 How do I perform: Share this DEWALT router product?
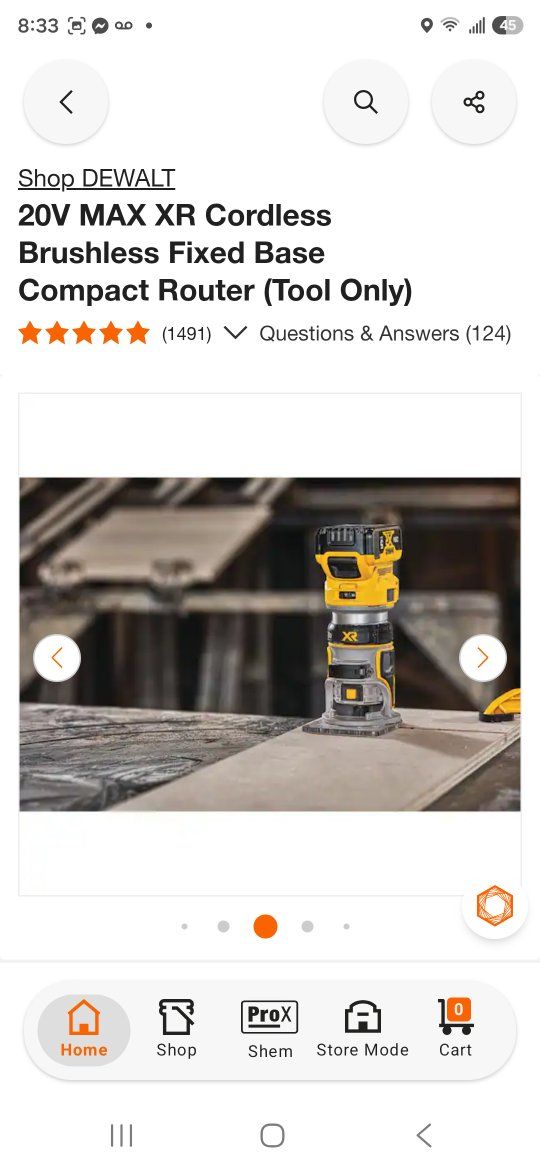click(x=474, y=101)
